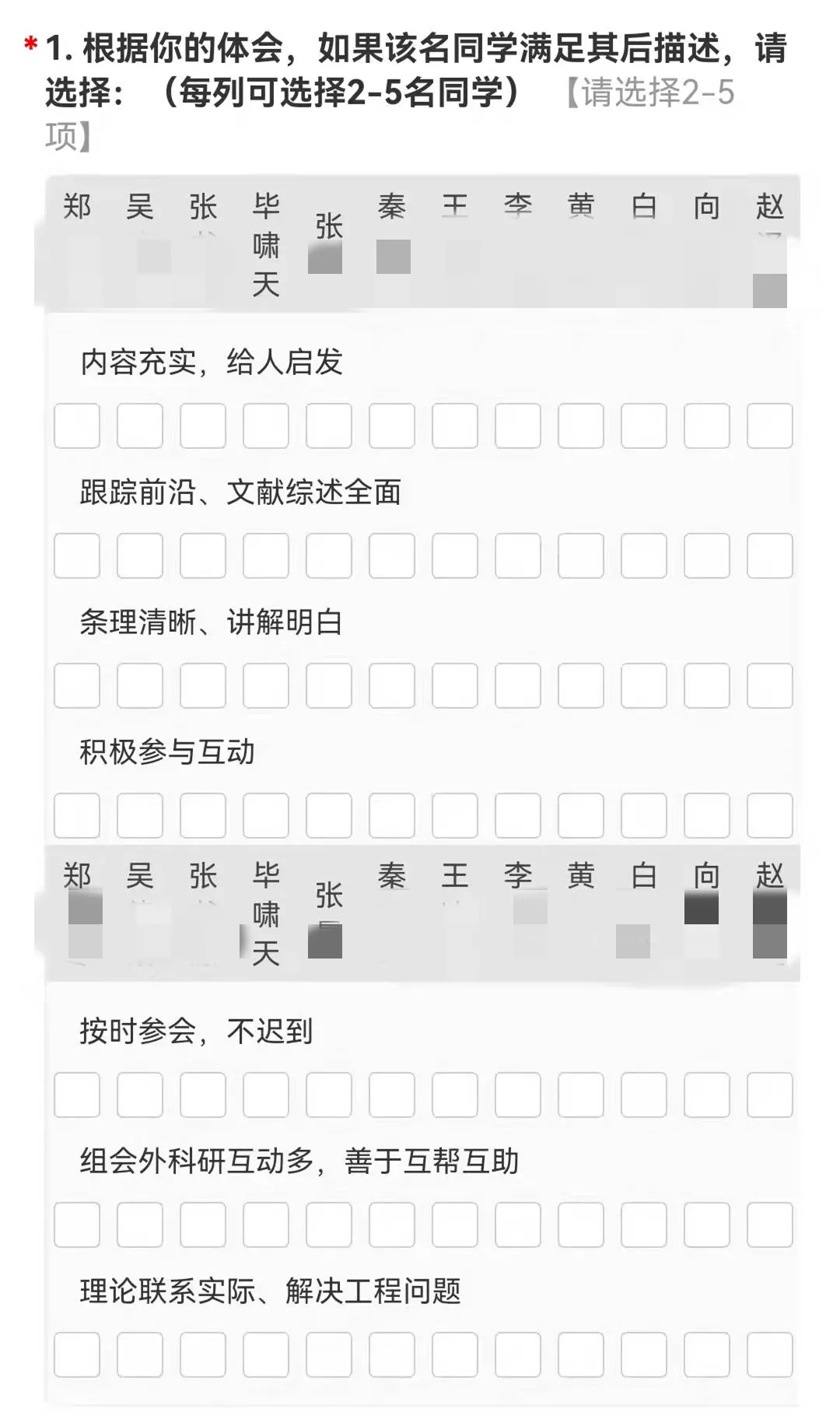Check 王 for 理论联系实际、解决工程问题
Image resolution: width=840 pixels, height=1423 pixels.
point(455,1355)
